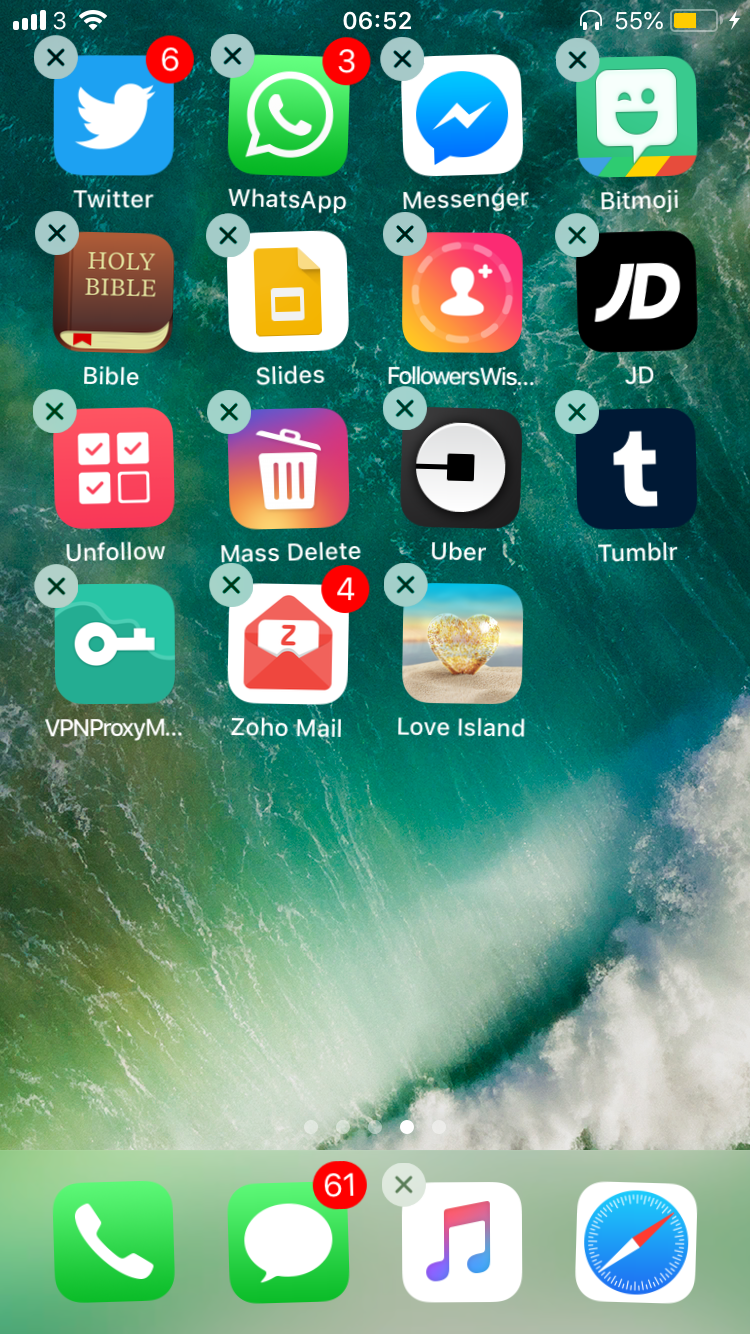750x1334 pixels.
Task: Open Messages showing 61 notifications
Action: coord(288,1241)
